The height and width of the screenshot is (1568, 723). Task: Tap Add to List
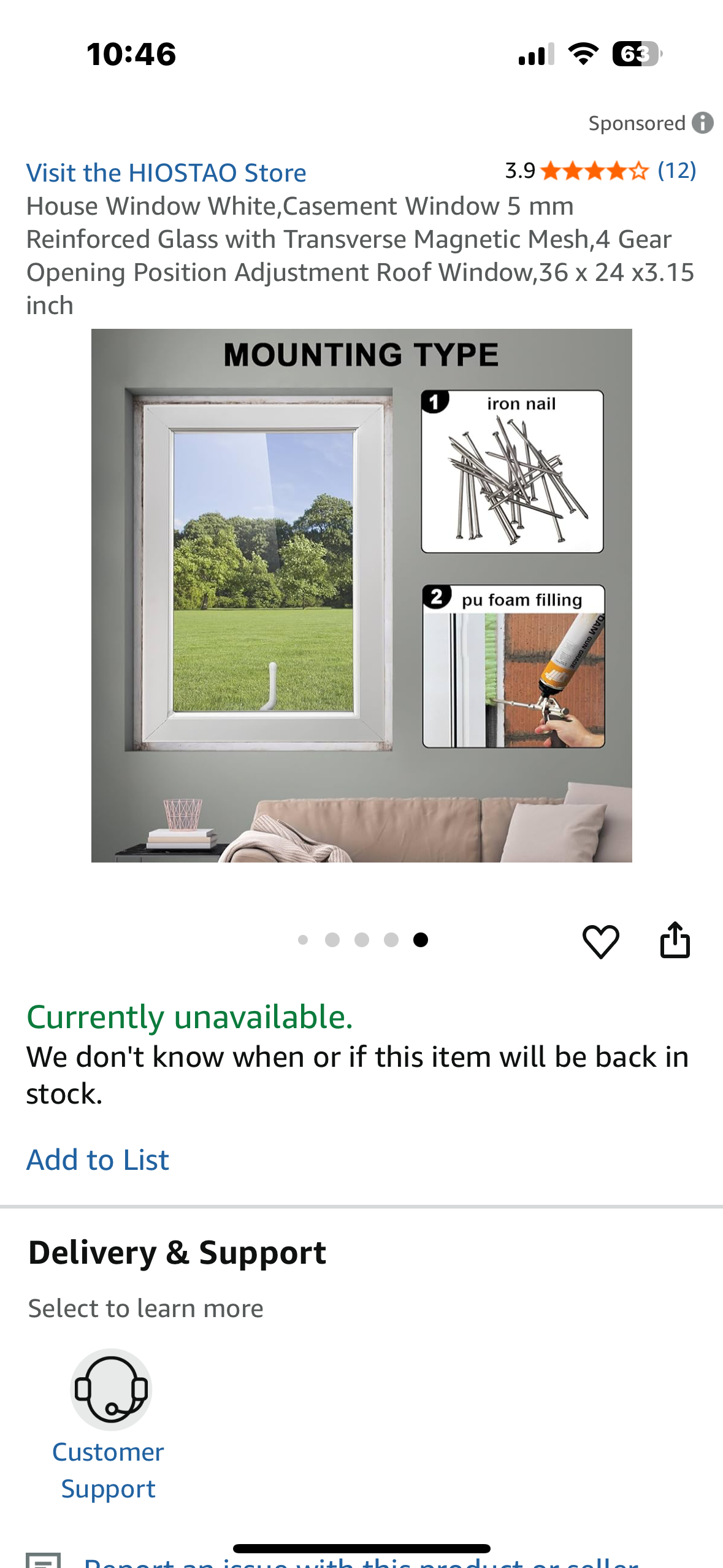tap(98, 1159)
